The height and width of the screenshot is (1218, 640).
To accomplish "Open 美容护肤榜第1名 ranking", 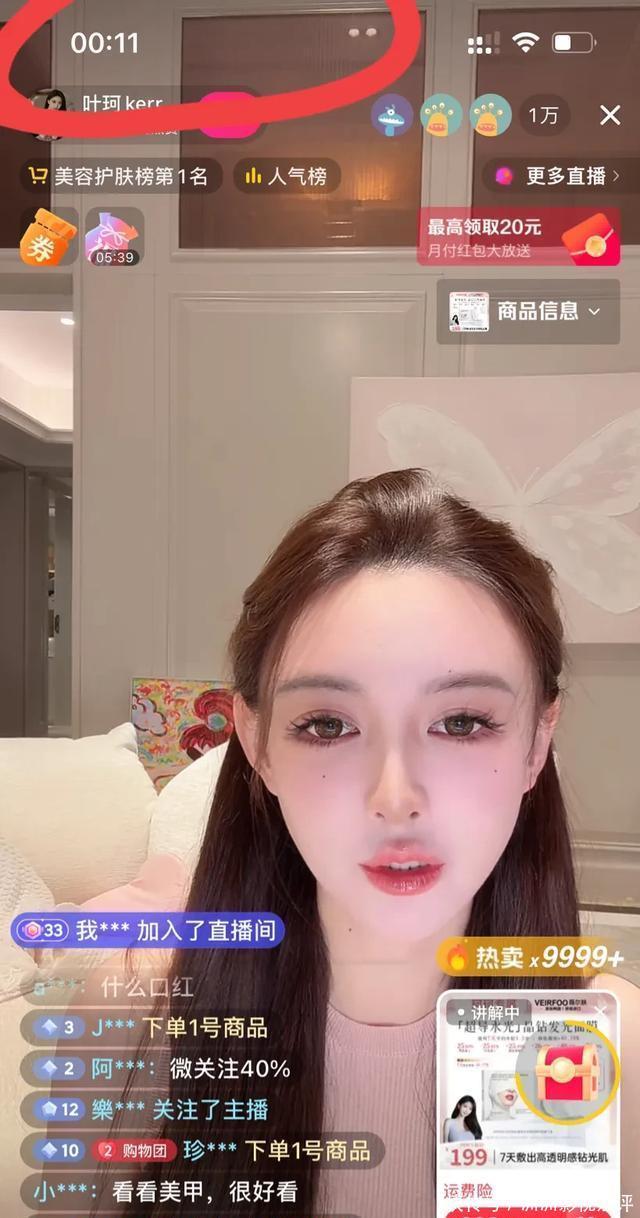I will pos(120,177).
